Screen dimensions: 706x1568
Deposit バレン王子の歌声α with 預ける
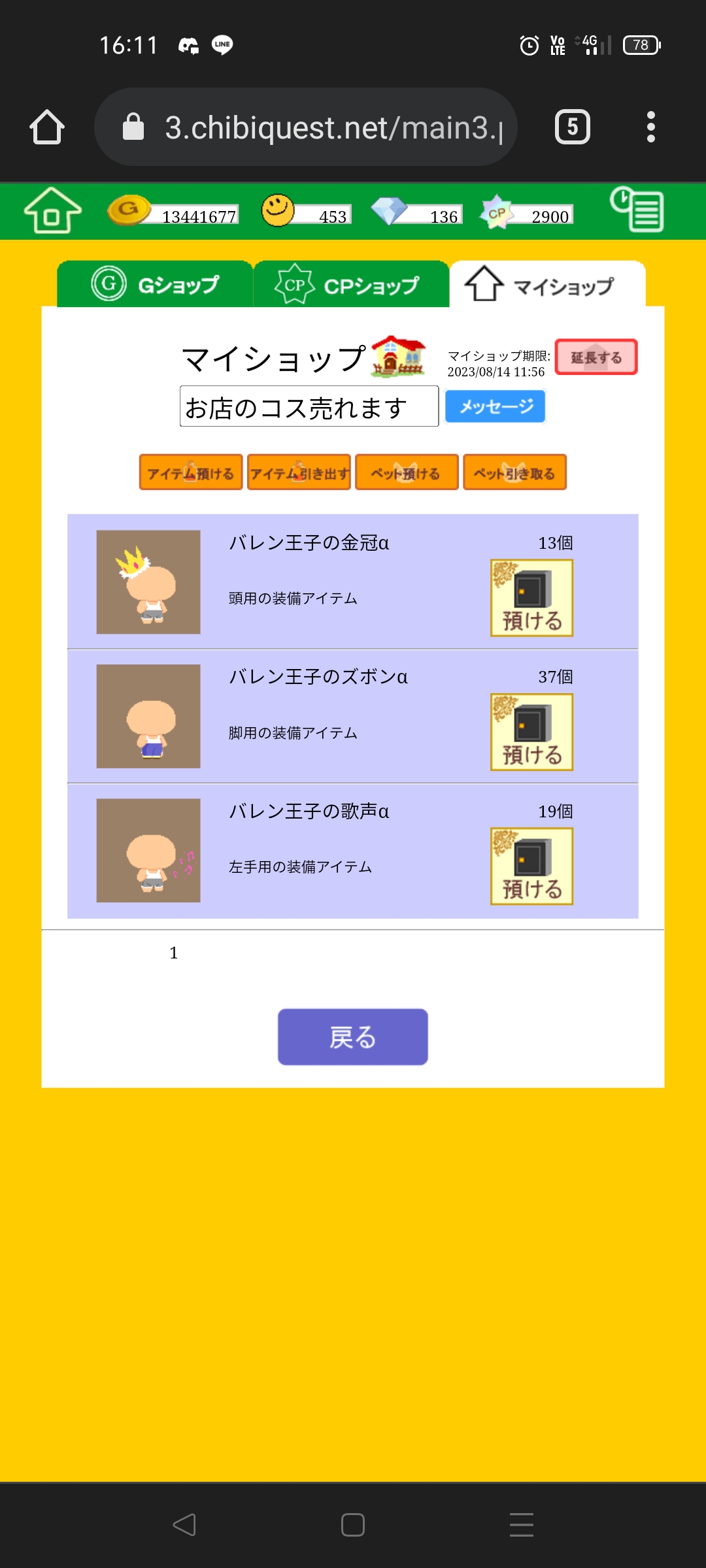click(531, 866)
